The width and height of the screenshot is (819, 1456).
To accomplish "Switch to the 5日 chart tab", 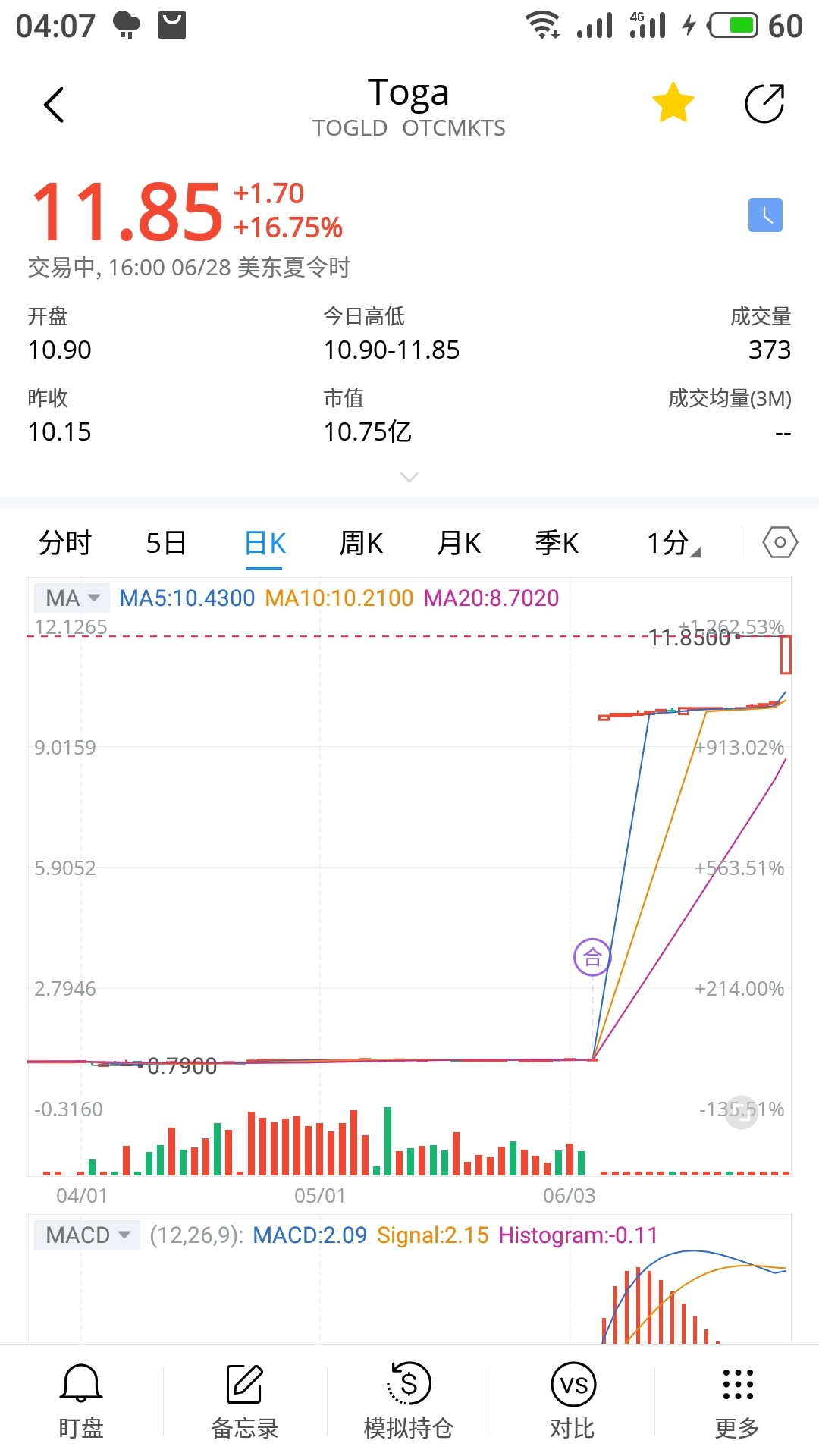I will pos(166,543).
